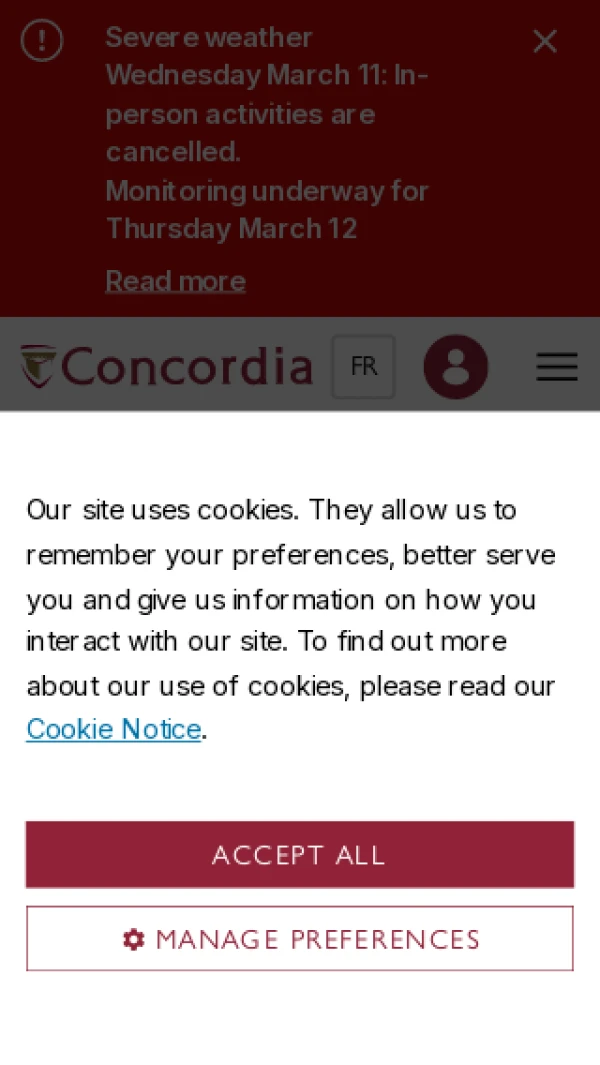This screenshot has width=600, height=1065.
Task: Open the hamburger navigation menu
Action: point(556,367)
